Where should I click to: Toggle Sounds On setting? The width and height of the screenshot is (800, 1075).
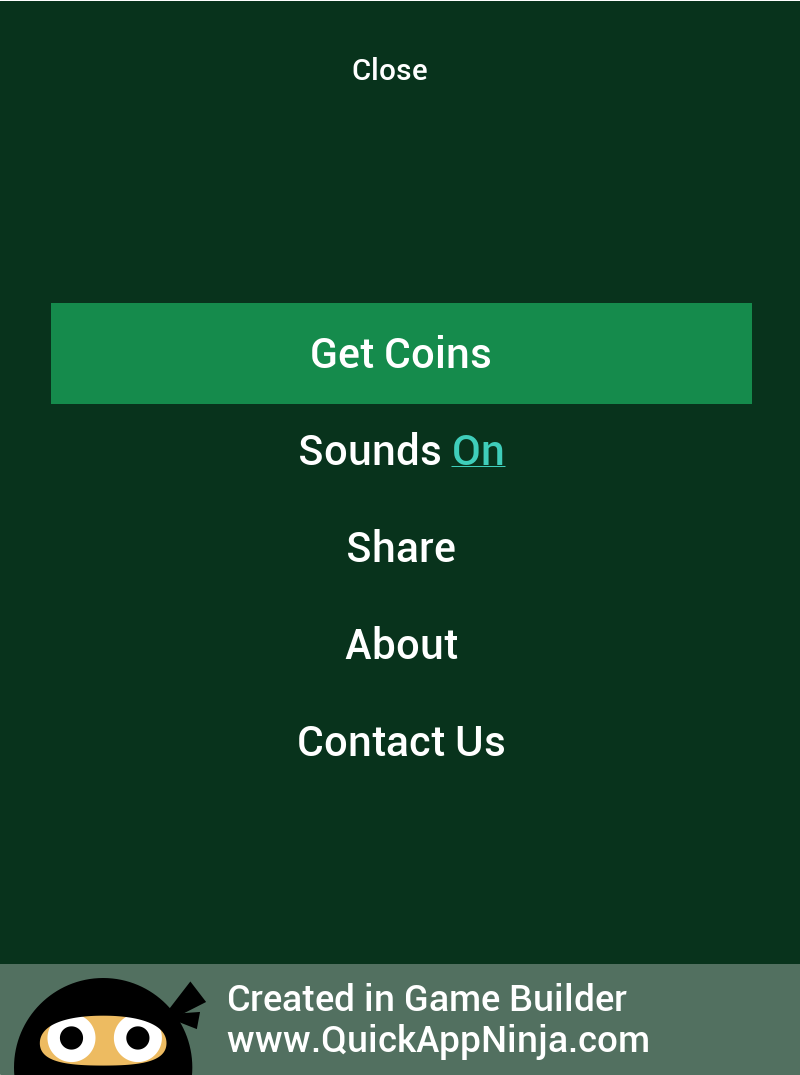click(x=477, y=451)
